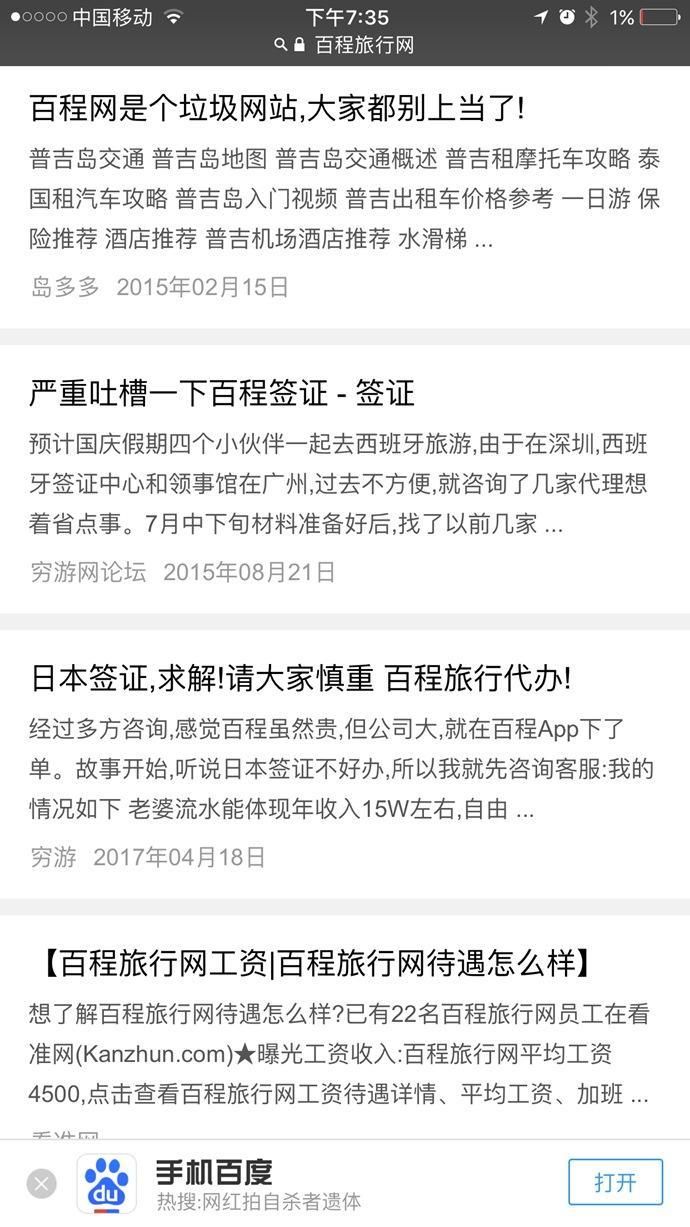The width and height of the screenshot is (690, 1227).
Task: Open result '日本签证,求解!请大家慎重 百程旅行代办!'
Action: coord(300,678)
